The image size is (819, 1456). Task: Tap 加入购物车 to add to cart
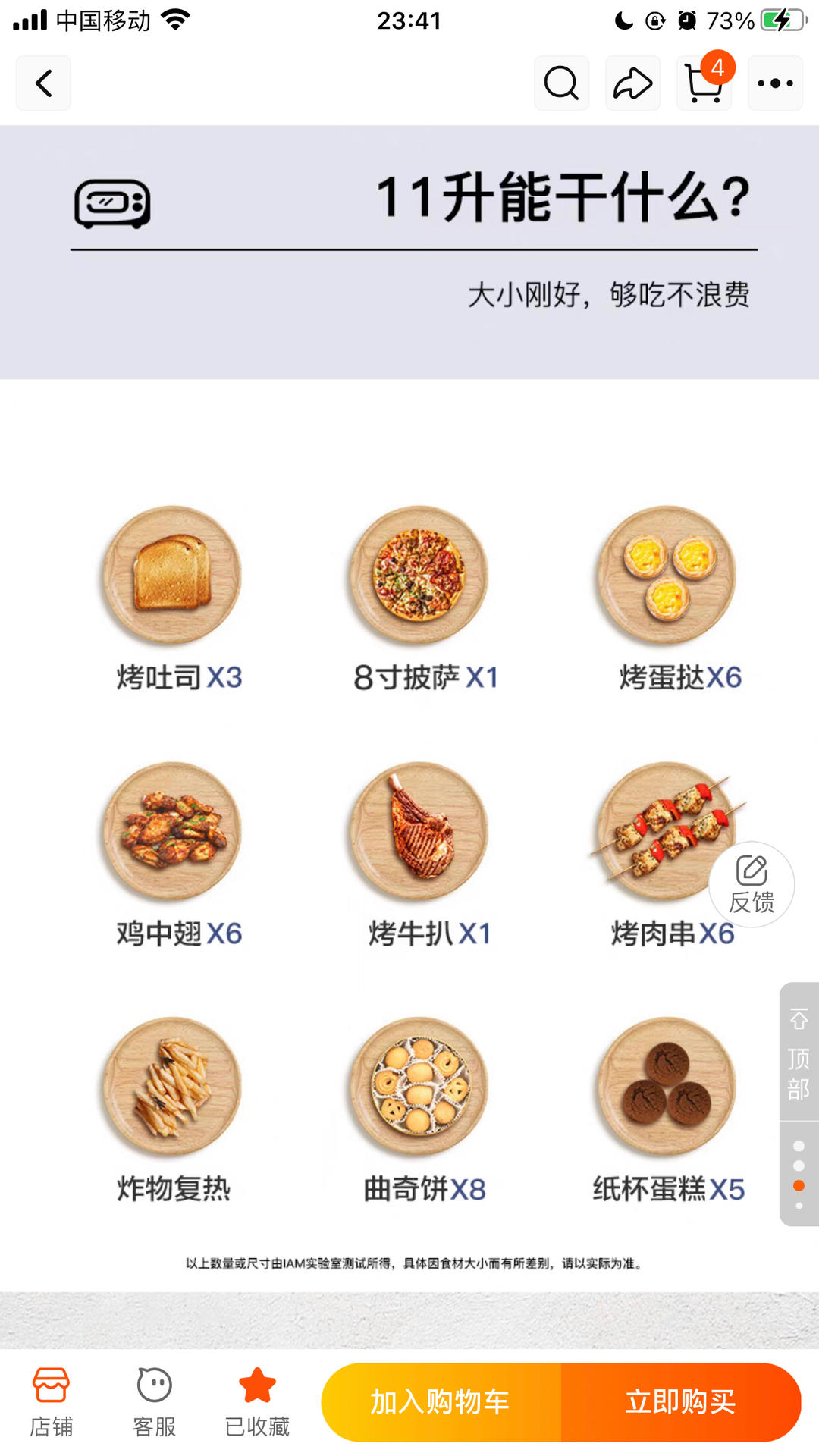[438, 1401]
